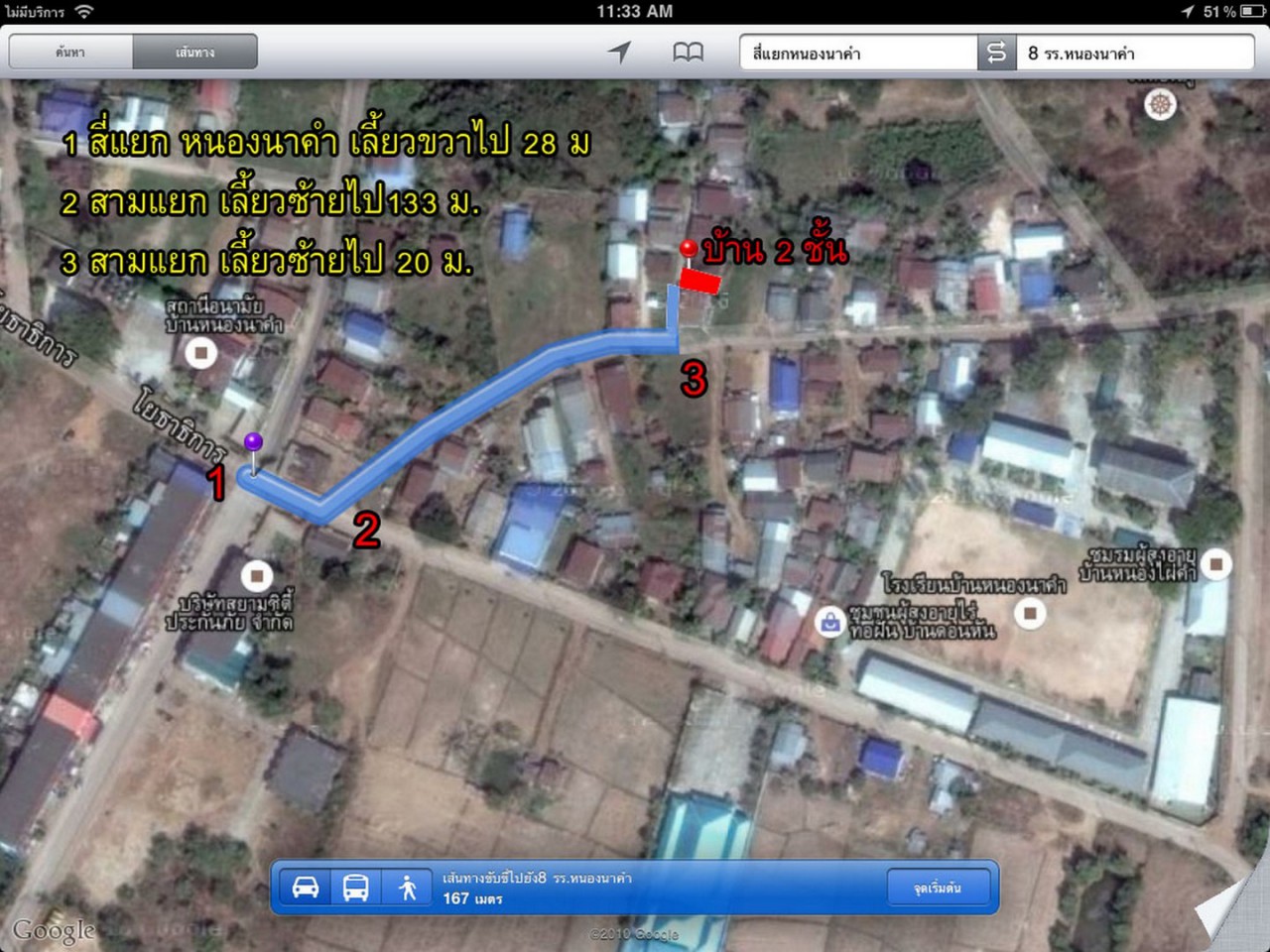Edit destination field 8 รร.หนองนาคำ
Image resolution: width=1270 pixels, height=952 pixels.
click(x=1134, y=53)
